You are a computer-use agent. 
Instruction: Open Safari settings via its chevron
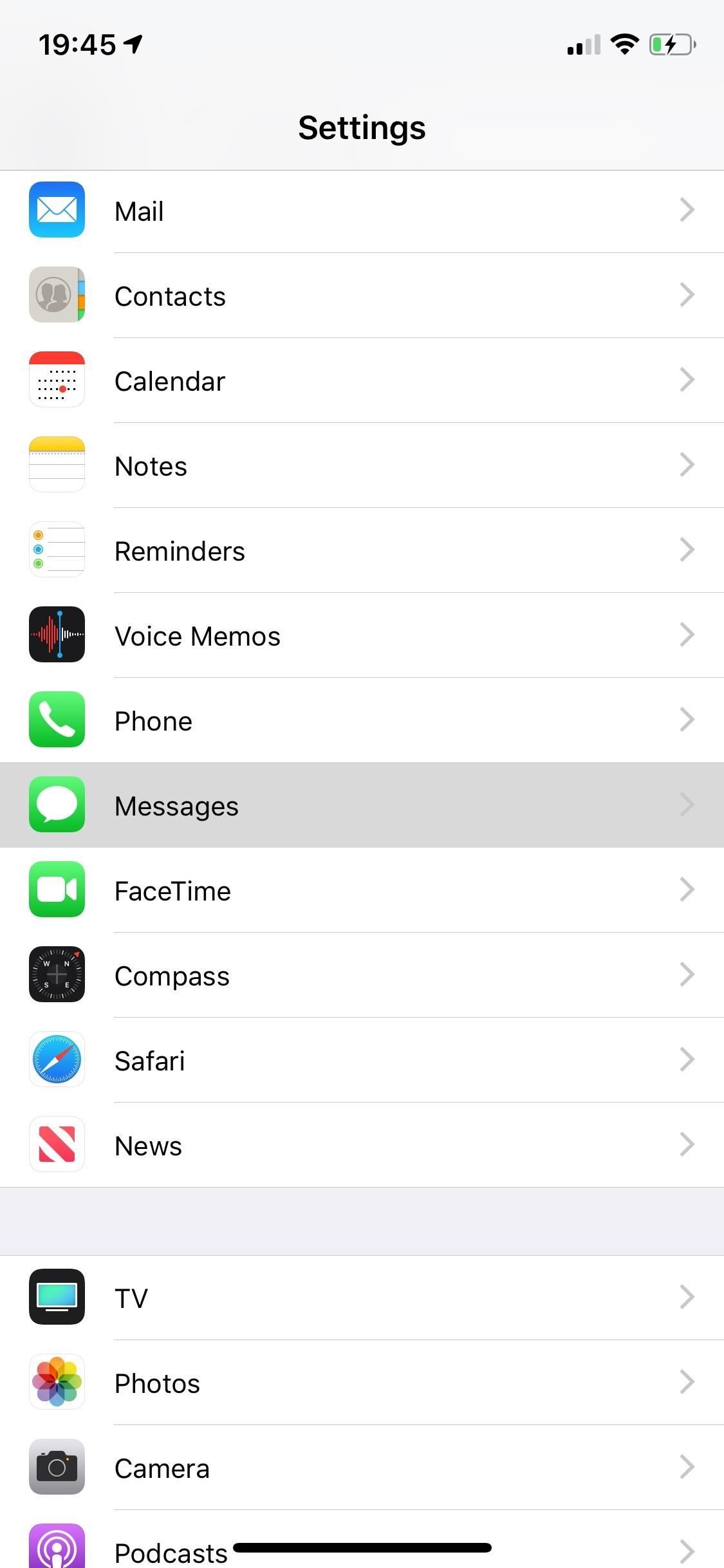[x=686, y=1060]
